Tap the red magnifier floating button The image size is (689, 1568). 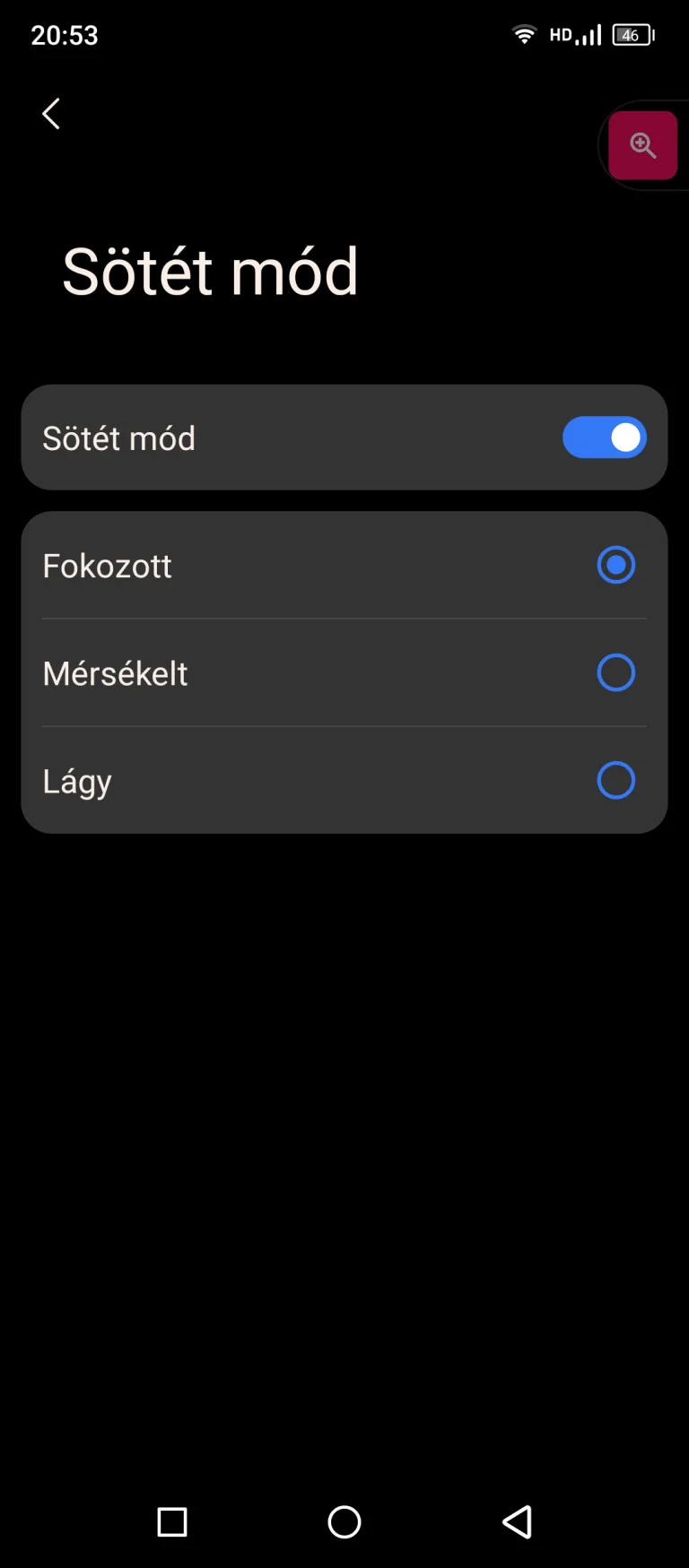point(642,145)
